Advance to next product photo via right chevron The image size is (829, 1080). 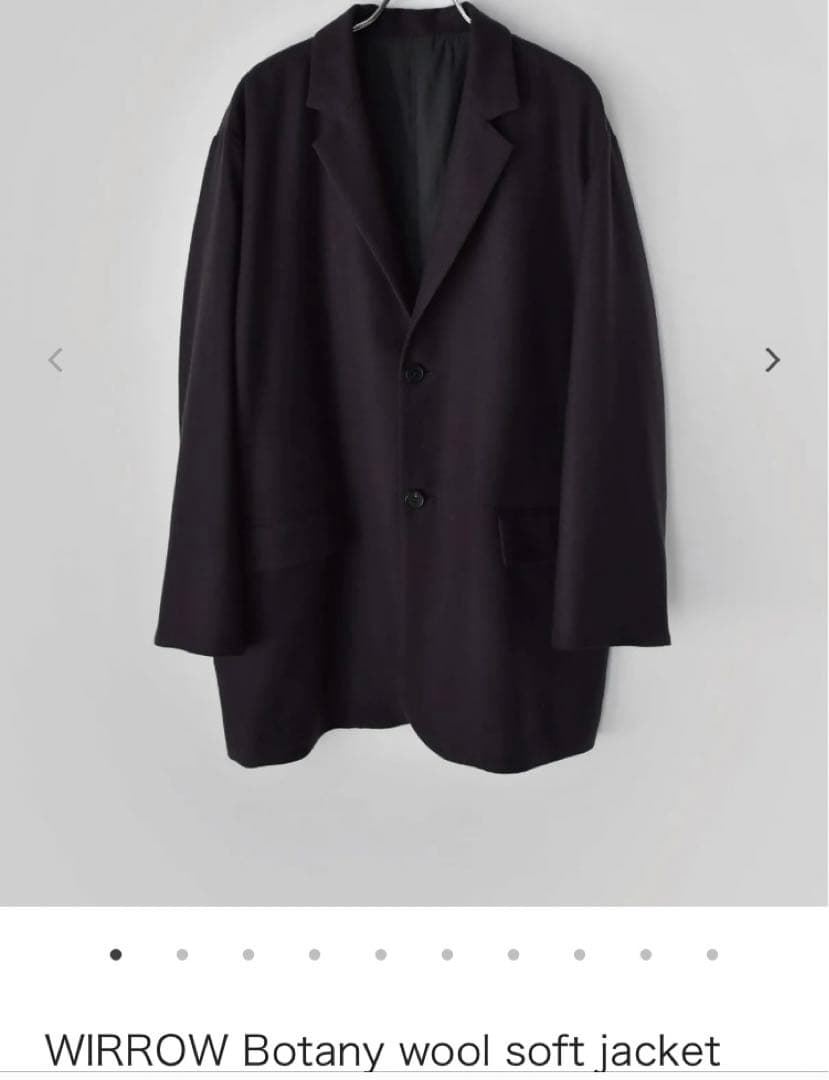click(x=771, y=358)
